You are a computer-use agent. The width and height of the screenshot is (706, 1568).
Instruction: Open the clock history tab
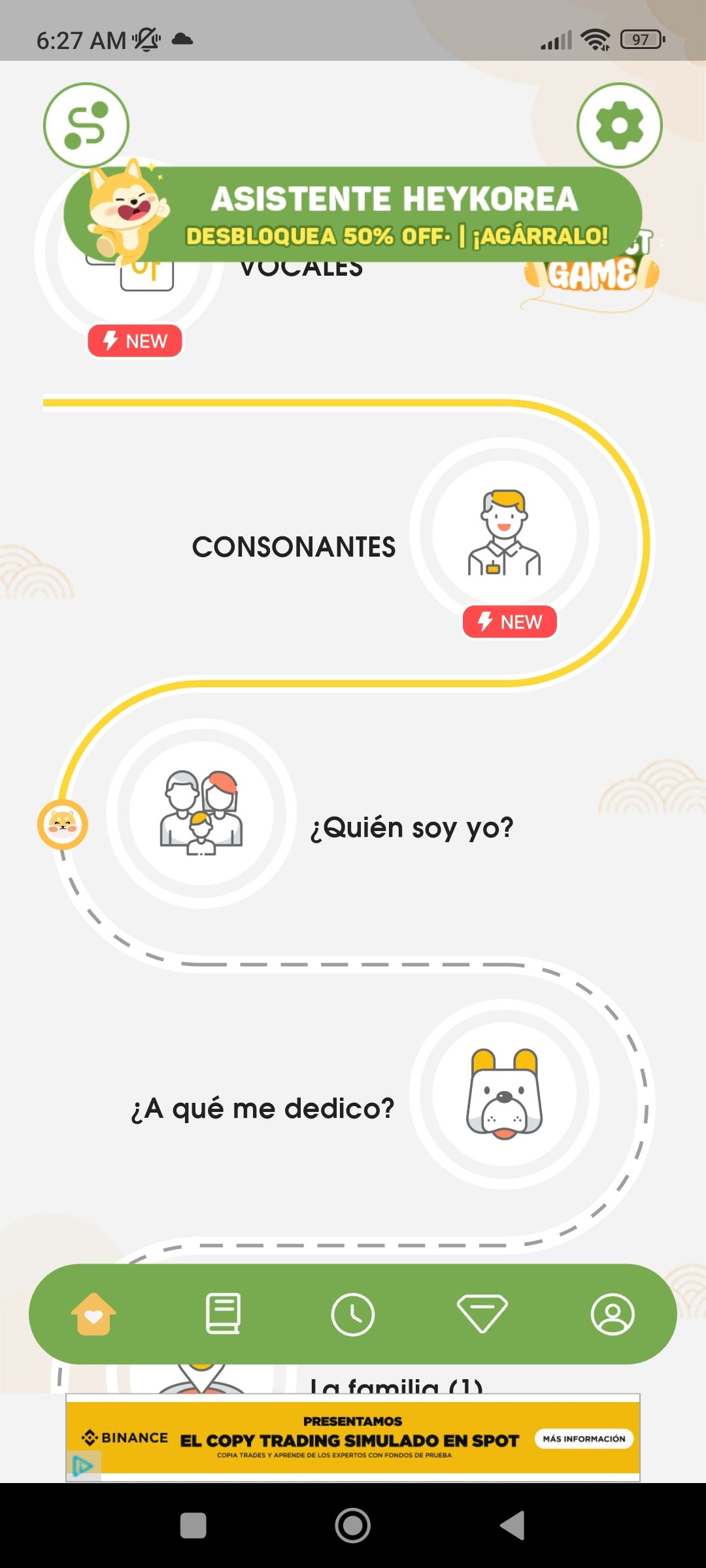[353, 1314]
